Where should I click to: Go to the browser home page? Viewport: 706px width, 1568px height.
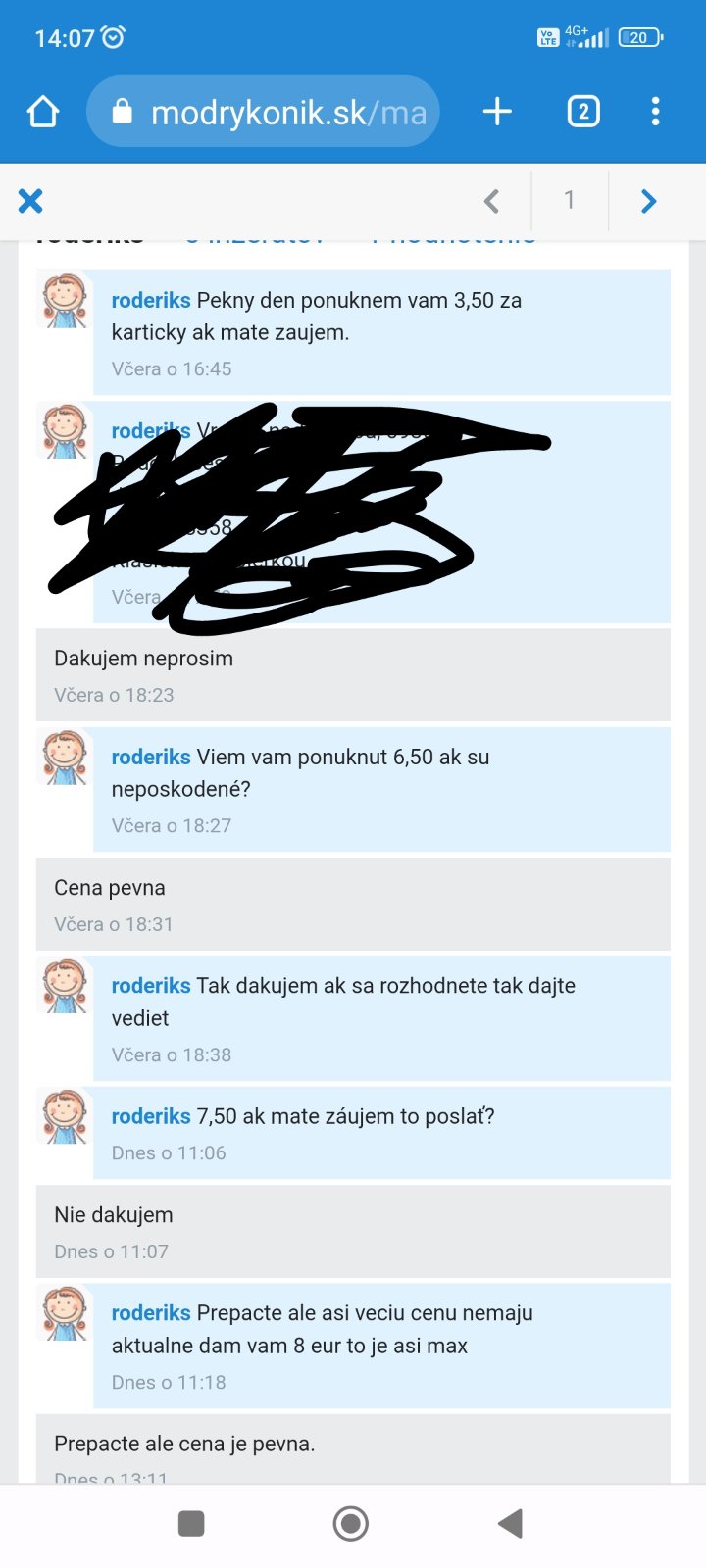point(43,112)
